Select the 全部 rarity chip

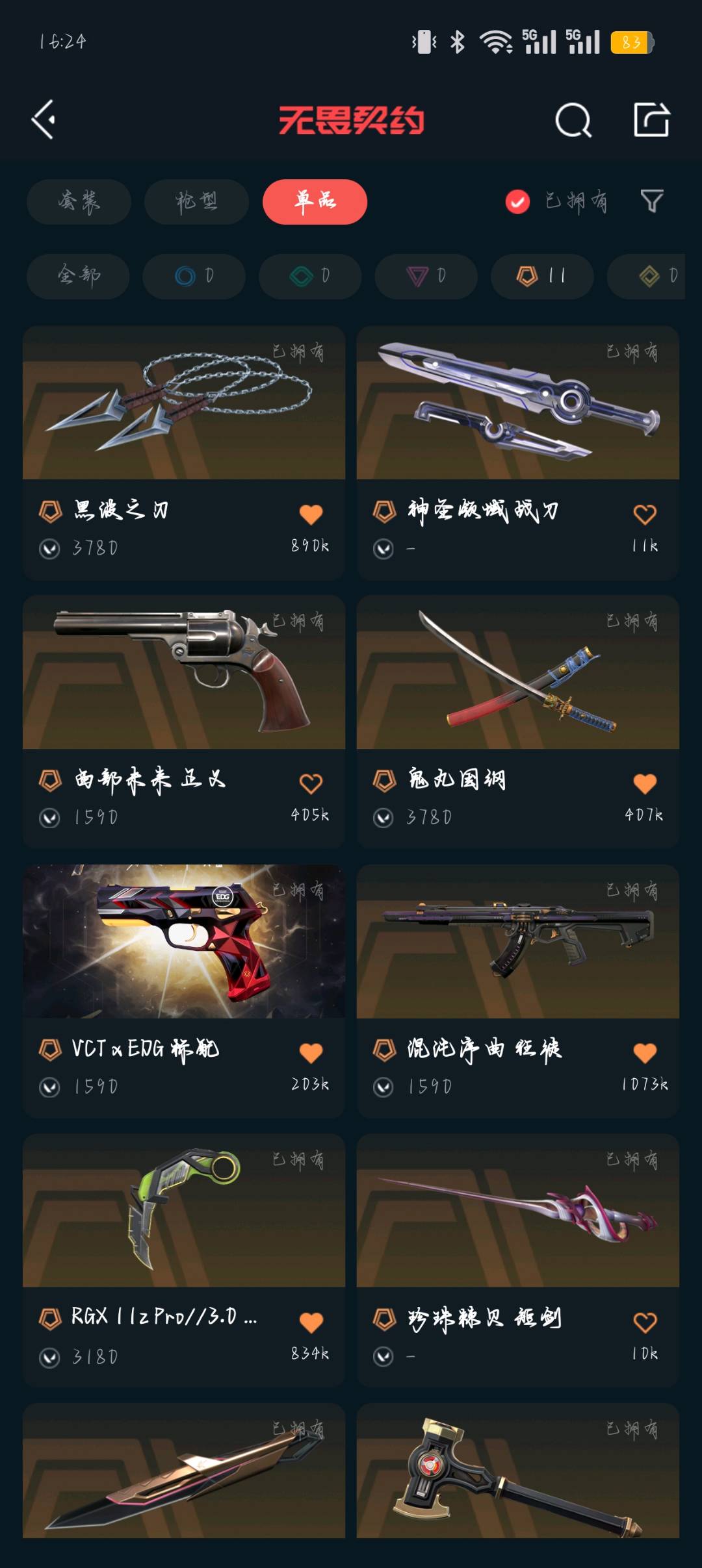78,276
